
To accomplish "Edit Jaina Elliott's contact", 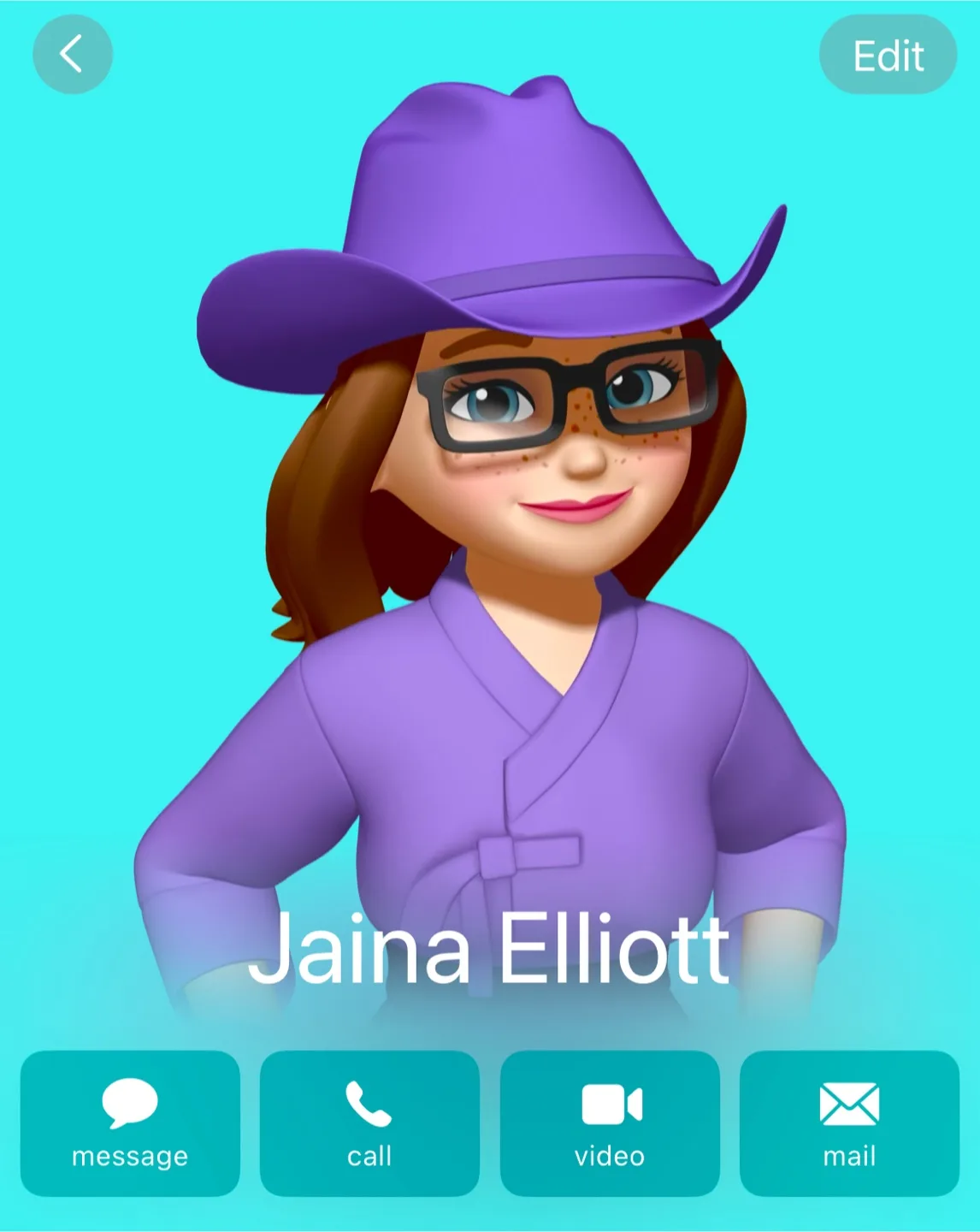I will tap(888, 55).
